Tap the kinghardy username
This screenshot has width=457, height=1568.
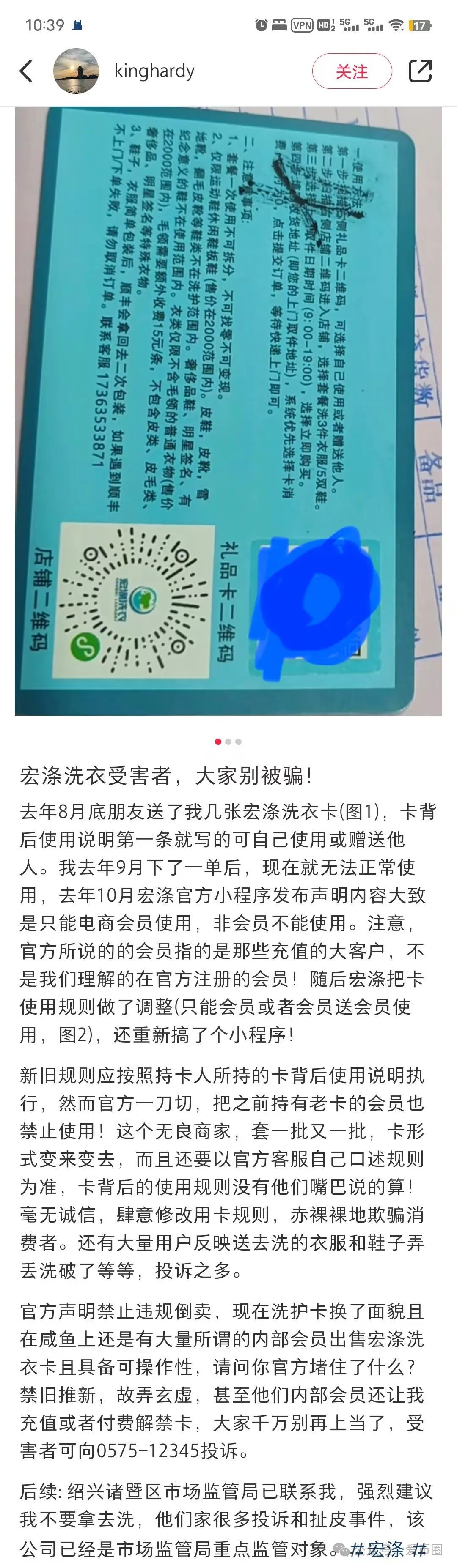[x=154, y=71]
